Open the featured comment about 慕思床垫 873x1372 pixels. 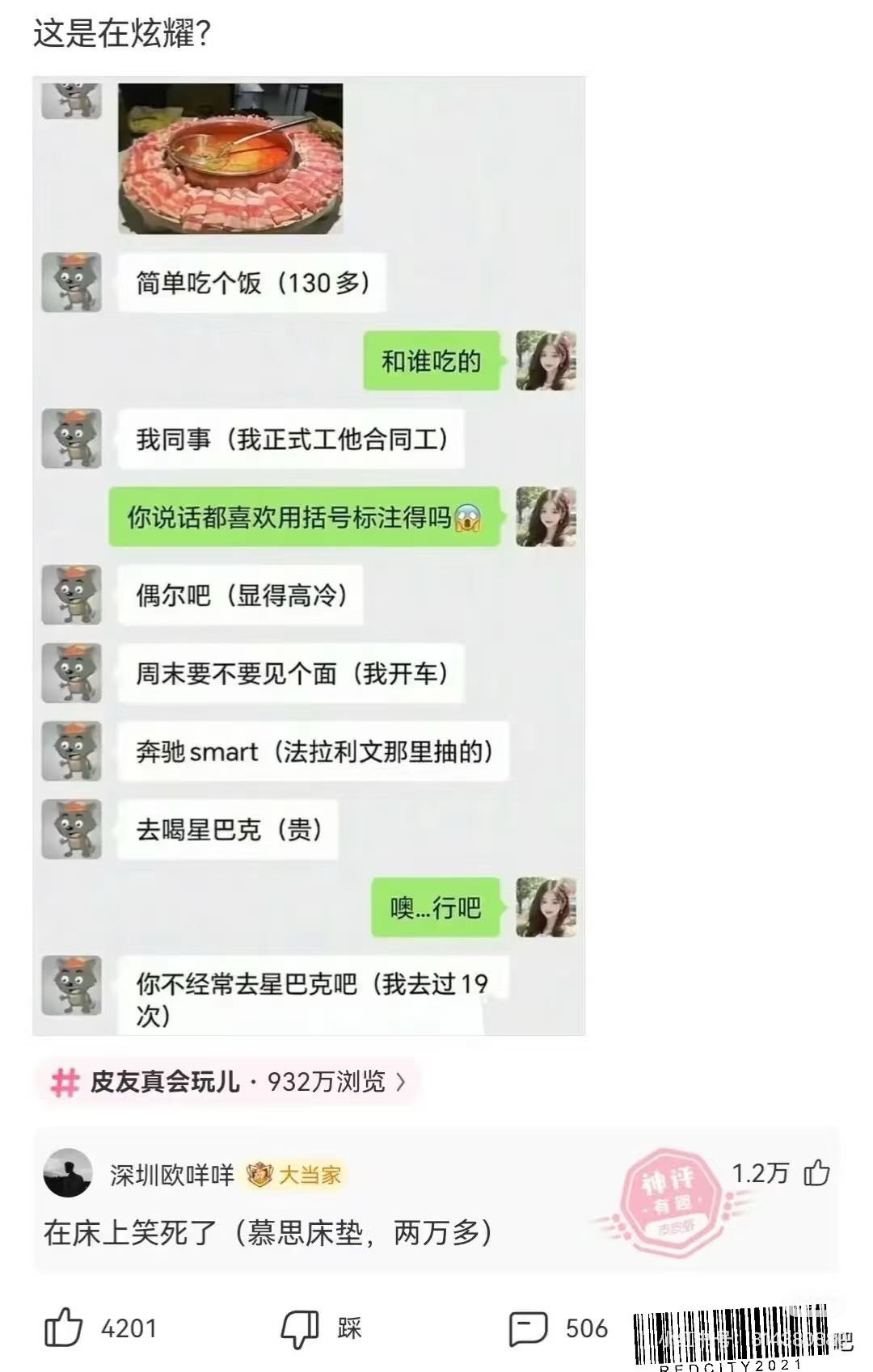(x=268, y=1233)
